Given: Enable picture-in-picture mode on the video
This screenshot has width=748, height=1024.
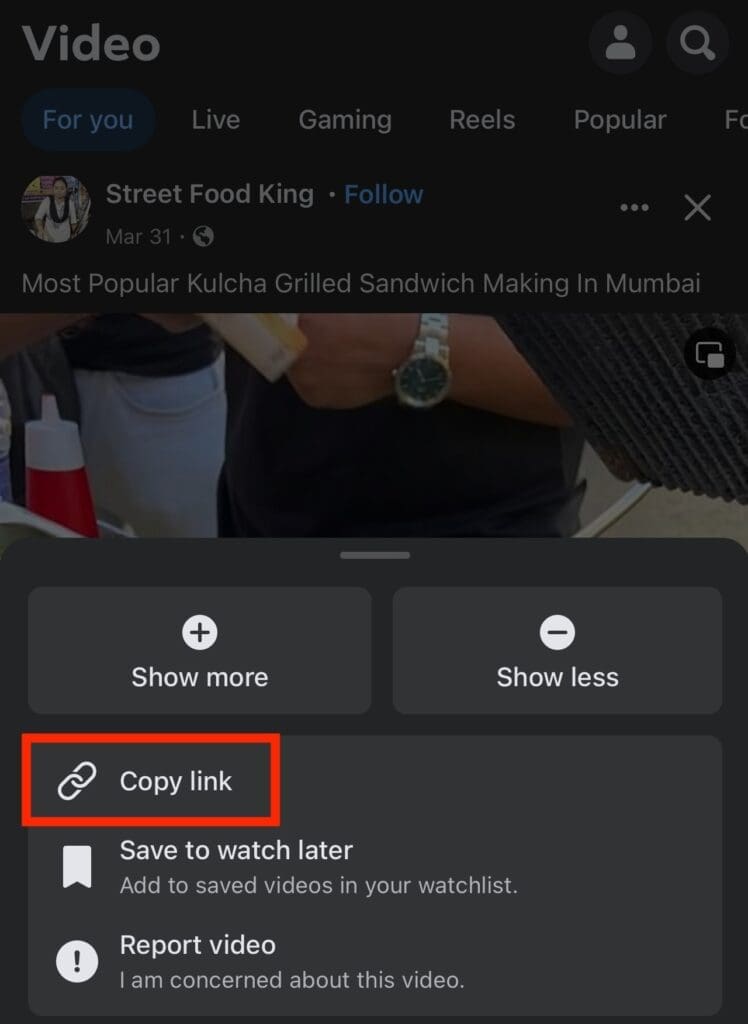Looking at the screenshot, I should pyautogui.click(x=710, y=353).
